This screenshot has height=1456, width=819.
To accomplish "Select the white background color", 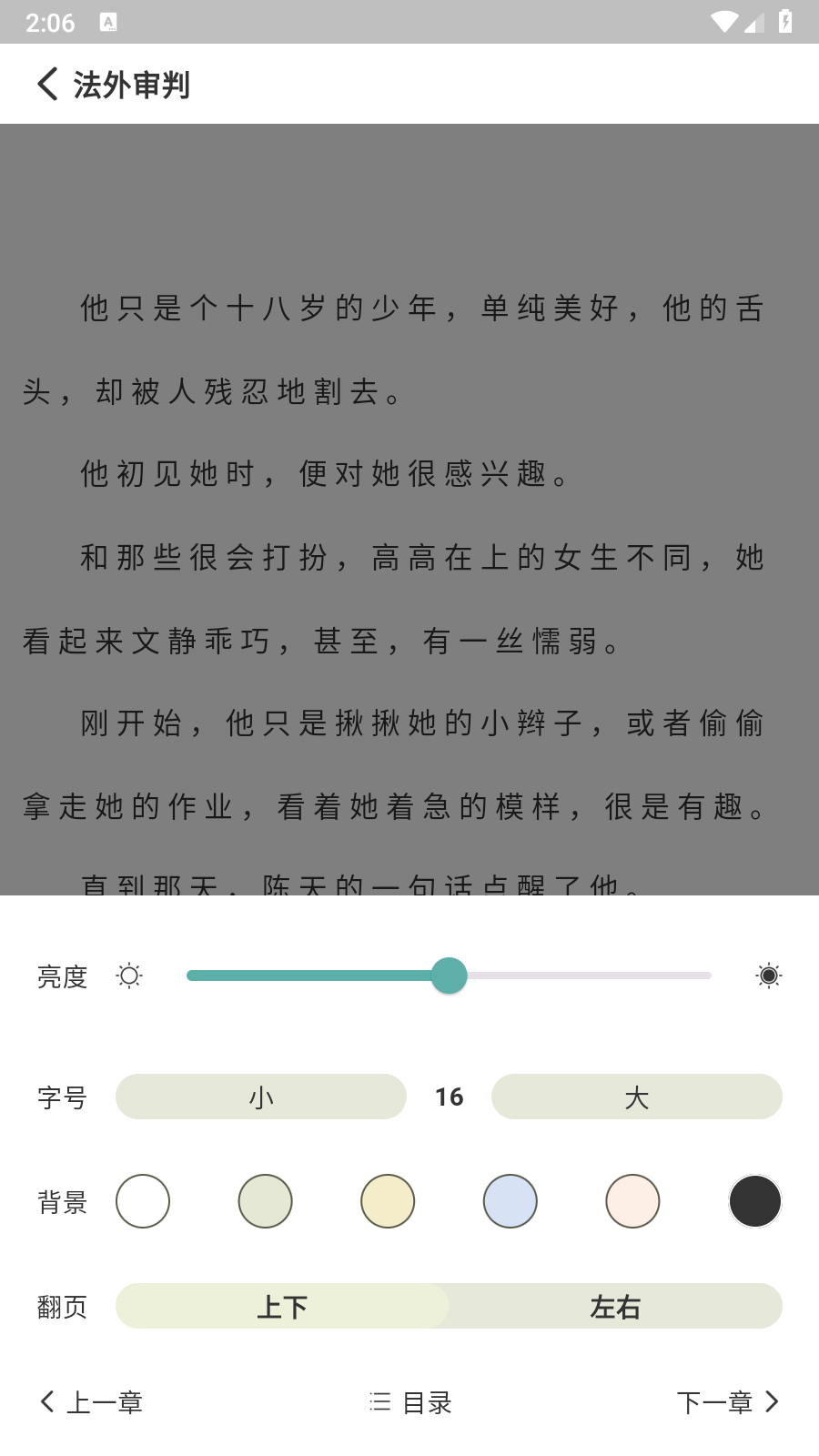I will click(143, 1201).
